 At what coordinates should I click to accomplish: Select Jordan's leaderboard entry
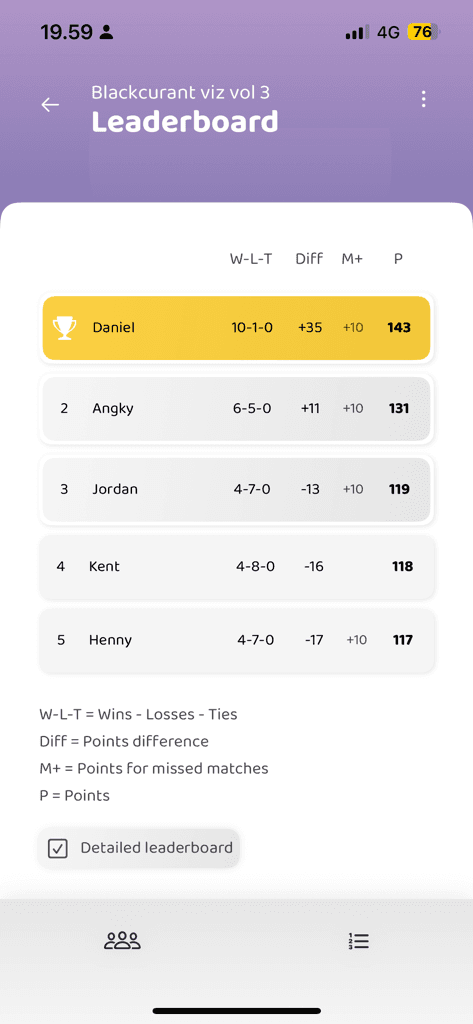(236, 490)
